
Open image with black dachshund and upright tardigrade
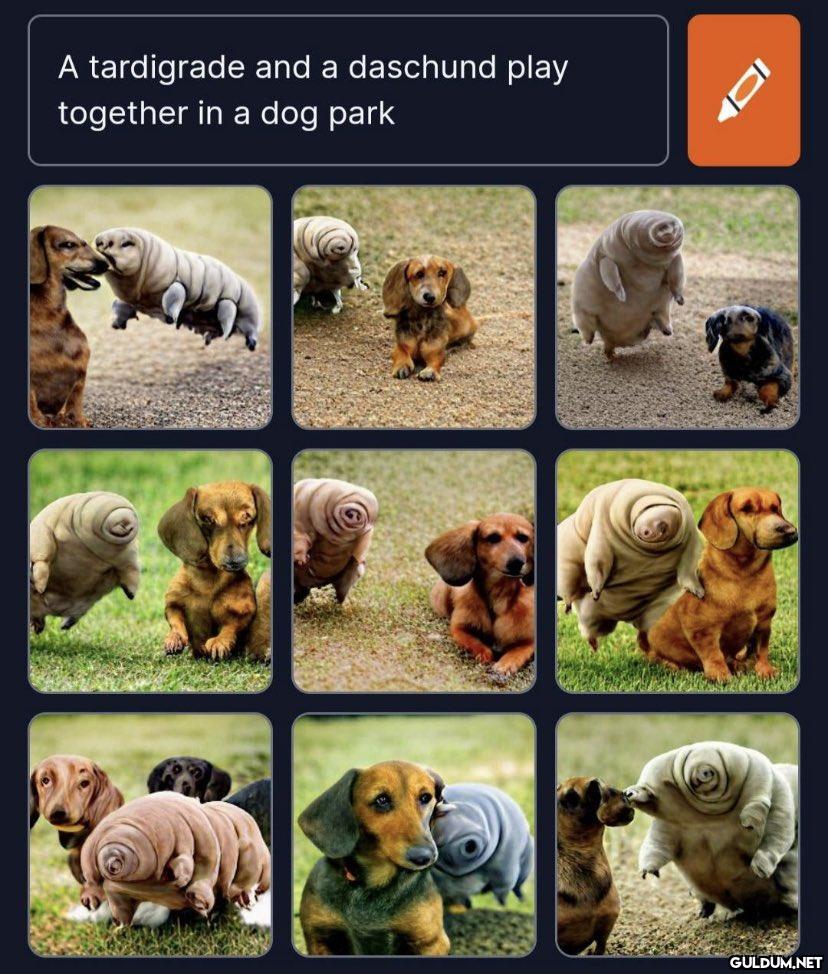point(677,307)
